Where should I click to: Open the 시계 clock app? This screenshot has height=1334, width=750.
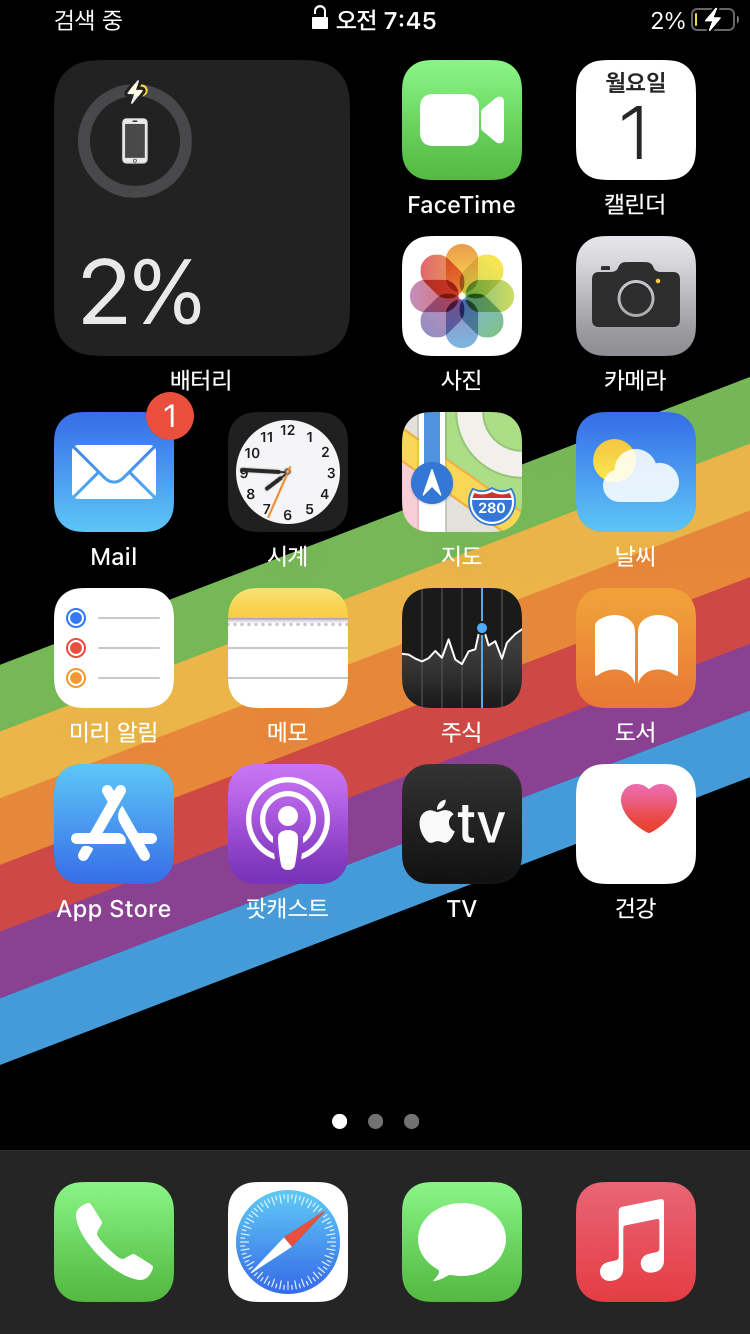[288, 472]
